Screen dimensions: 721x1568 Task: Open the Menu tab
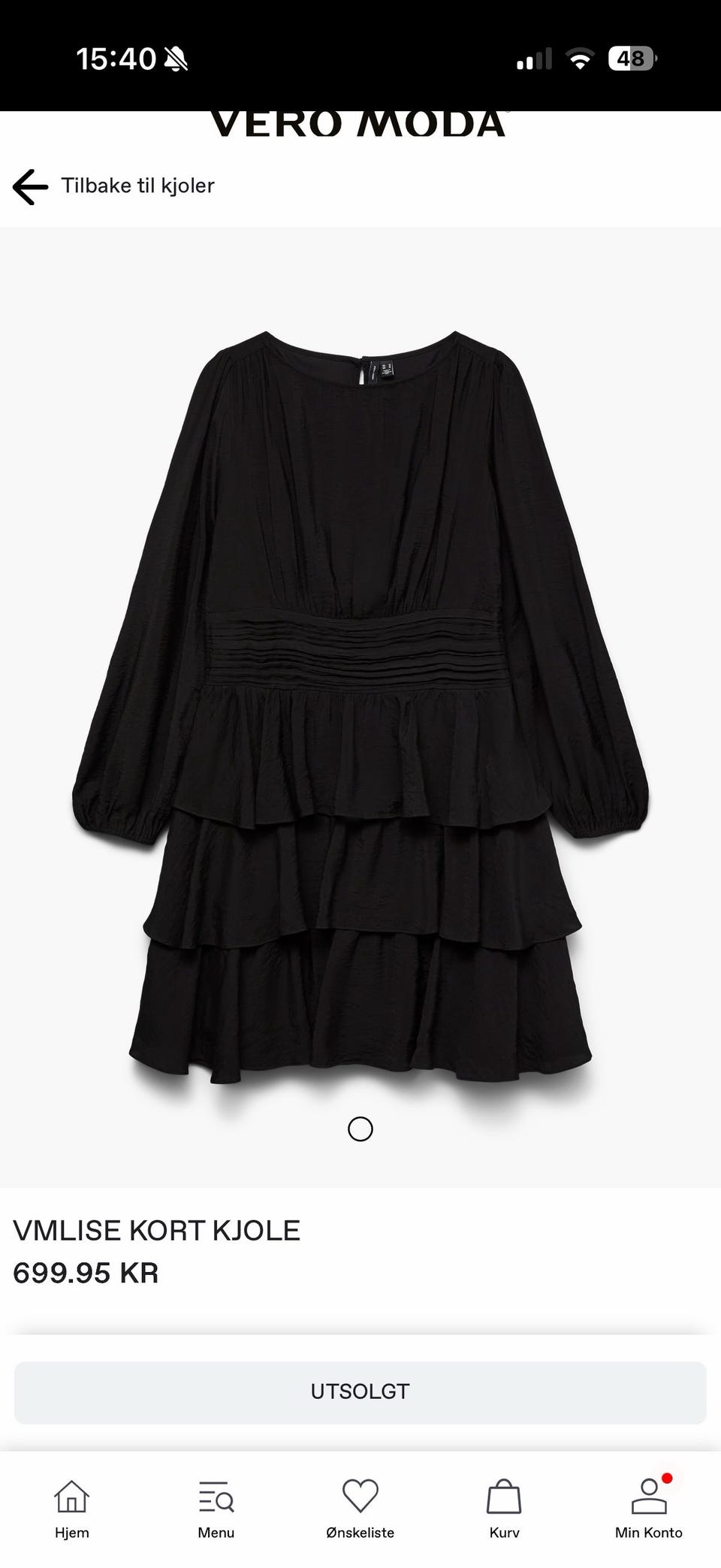pyautogui.click(x=216, y=1509)
